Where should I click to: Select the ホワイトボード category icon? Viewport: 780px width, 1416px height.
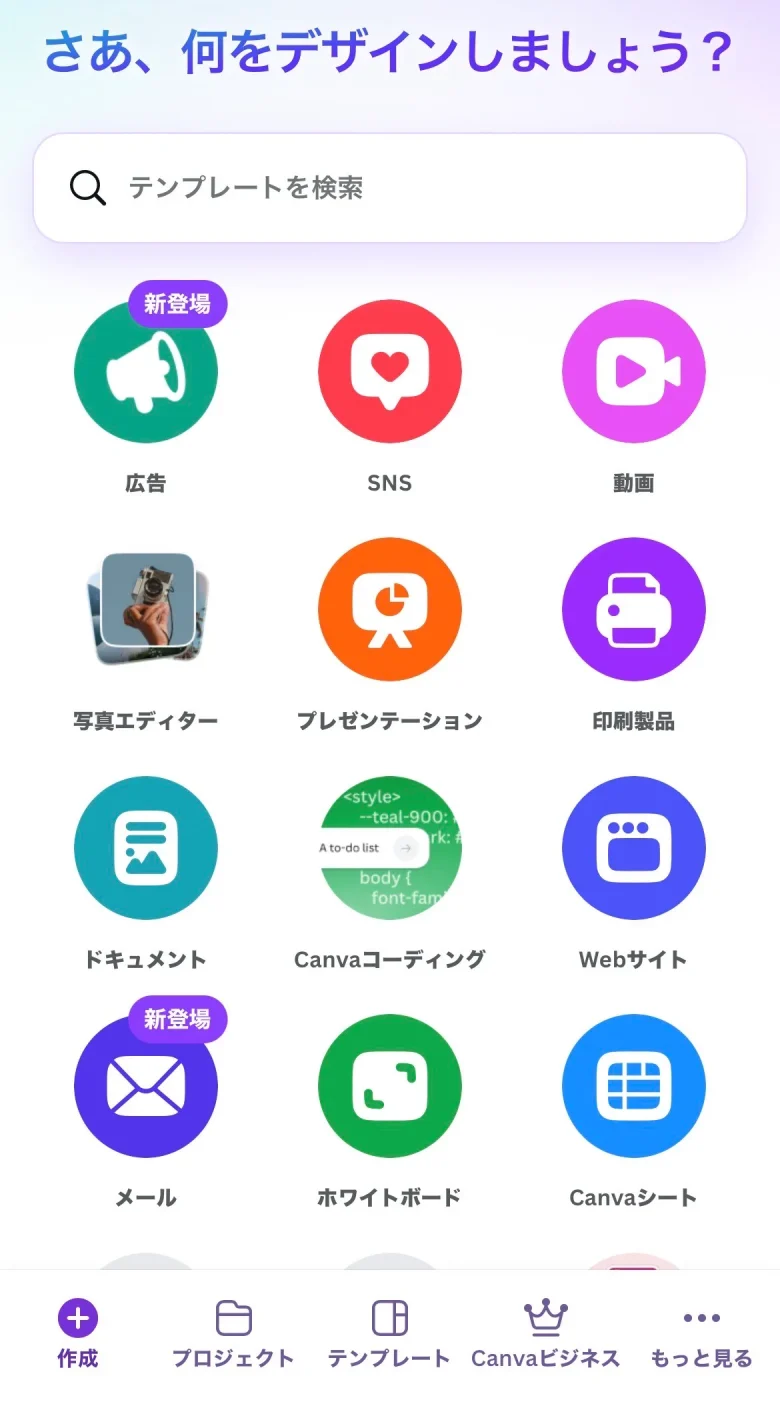(389, 1085)
